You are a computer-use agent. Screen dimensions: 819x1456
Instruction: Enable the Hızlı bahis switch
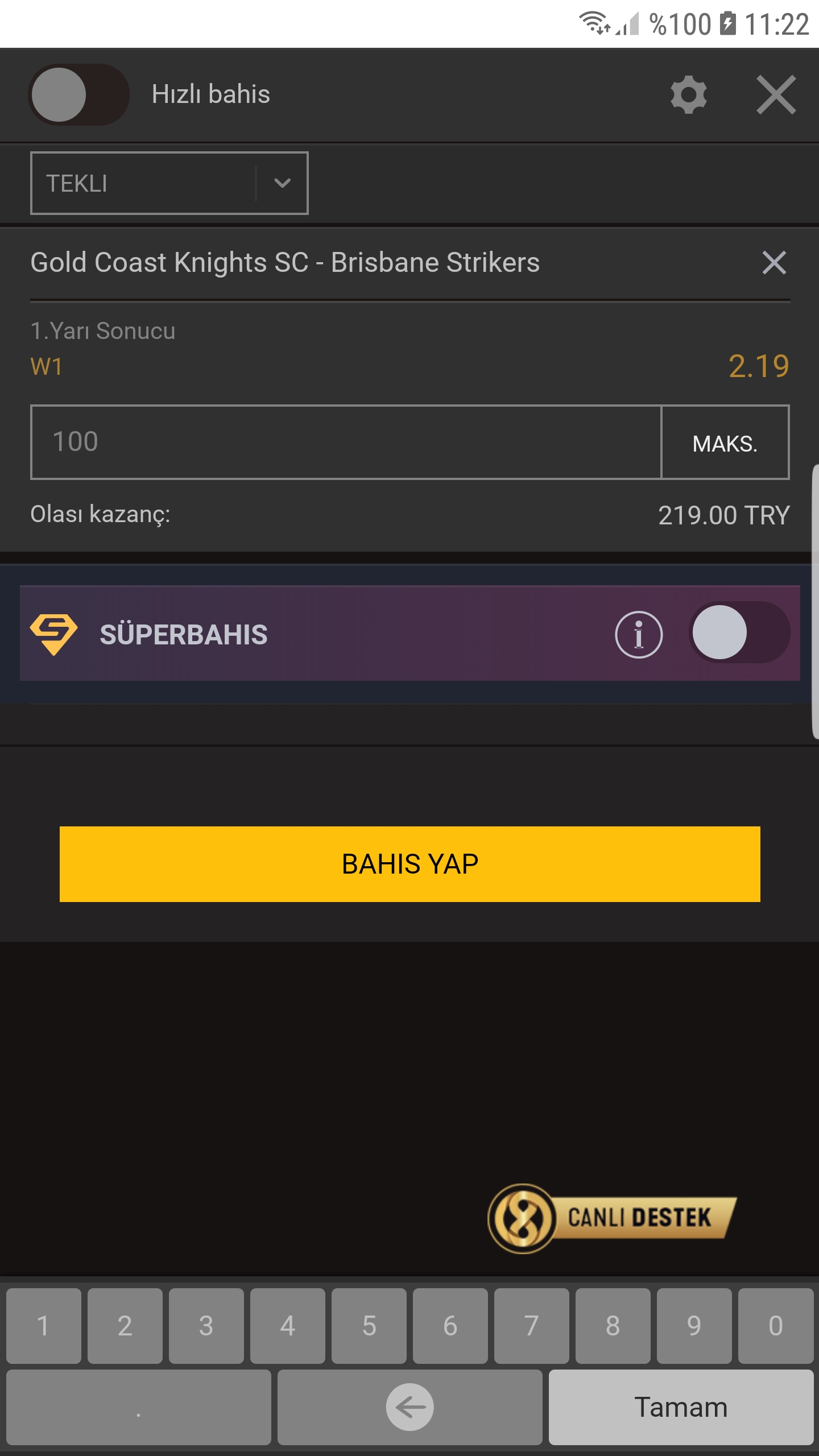click(78, 94)
